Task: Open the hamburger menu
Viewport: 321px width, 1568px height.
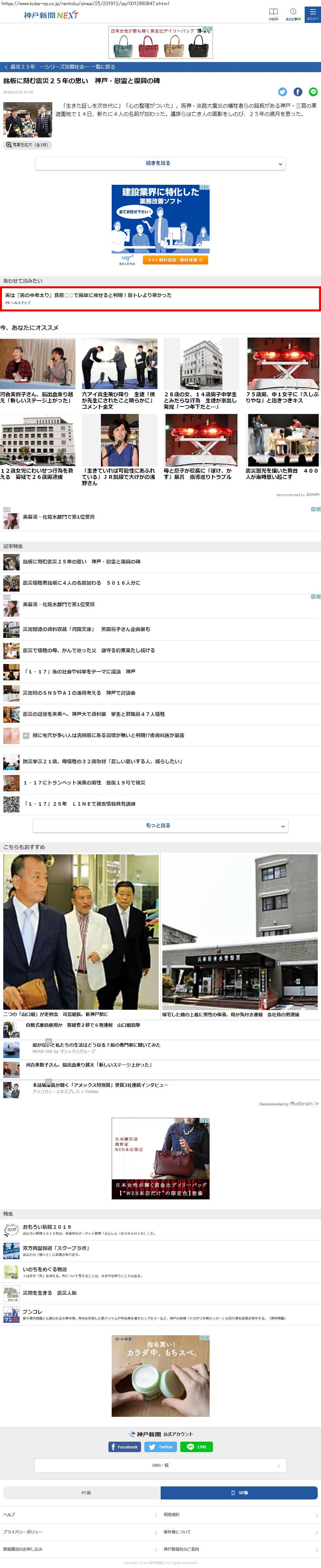Action: pyautogui.click(x=312, y=13)
